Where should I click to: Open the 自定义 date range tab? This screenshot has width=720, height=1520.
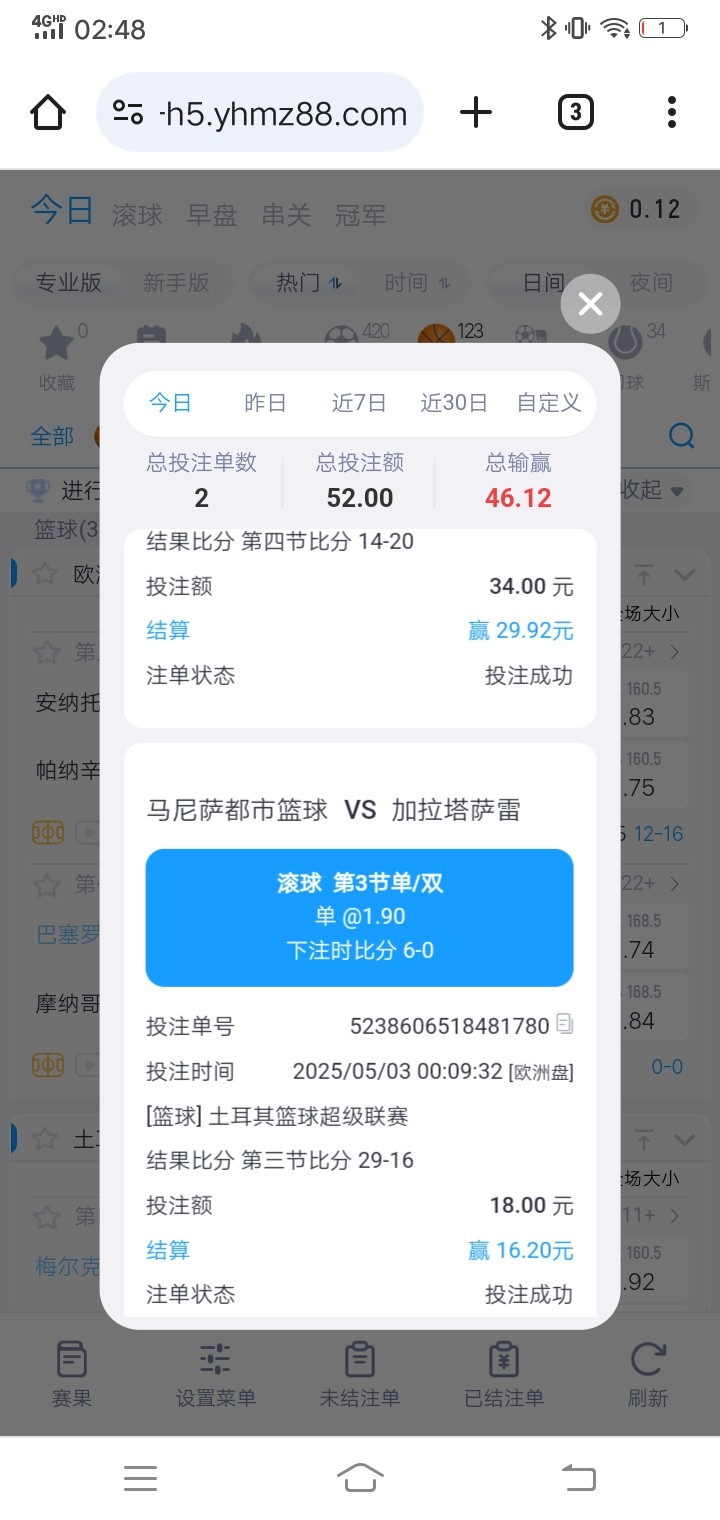[548, 403]
